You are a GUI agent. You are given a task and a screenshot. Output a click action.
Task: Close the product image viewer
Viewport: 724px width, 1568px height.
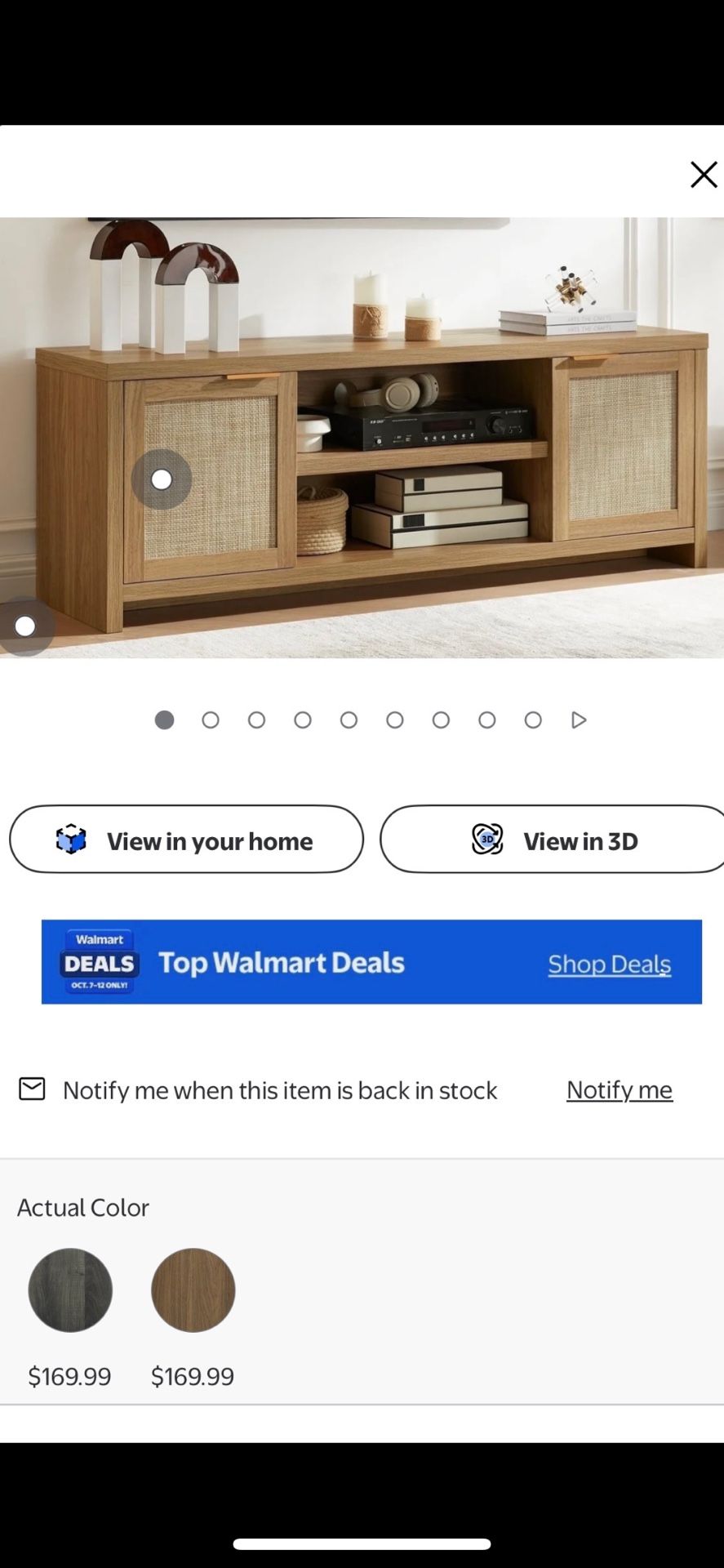coord(703,174)
